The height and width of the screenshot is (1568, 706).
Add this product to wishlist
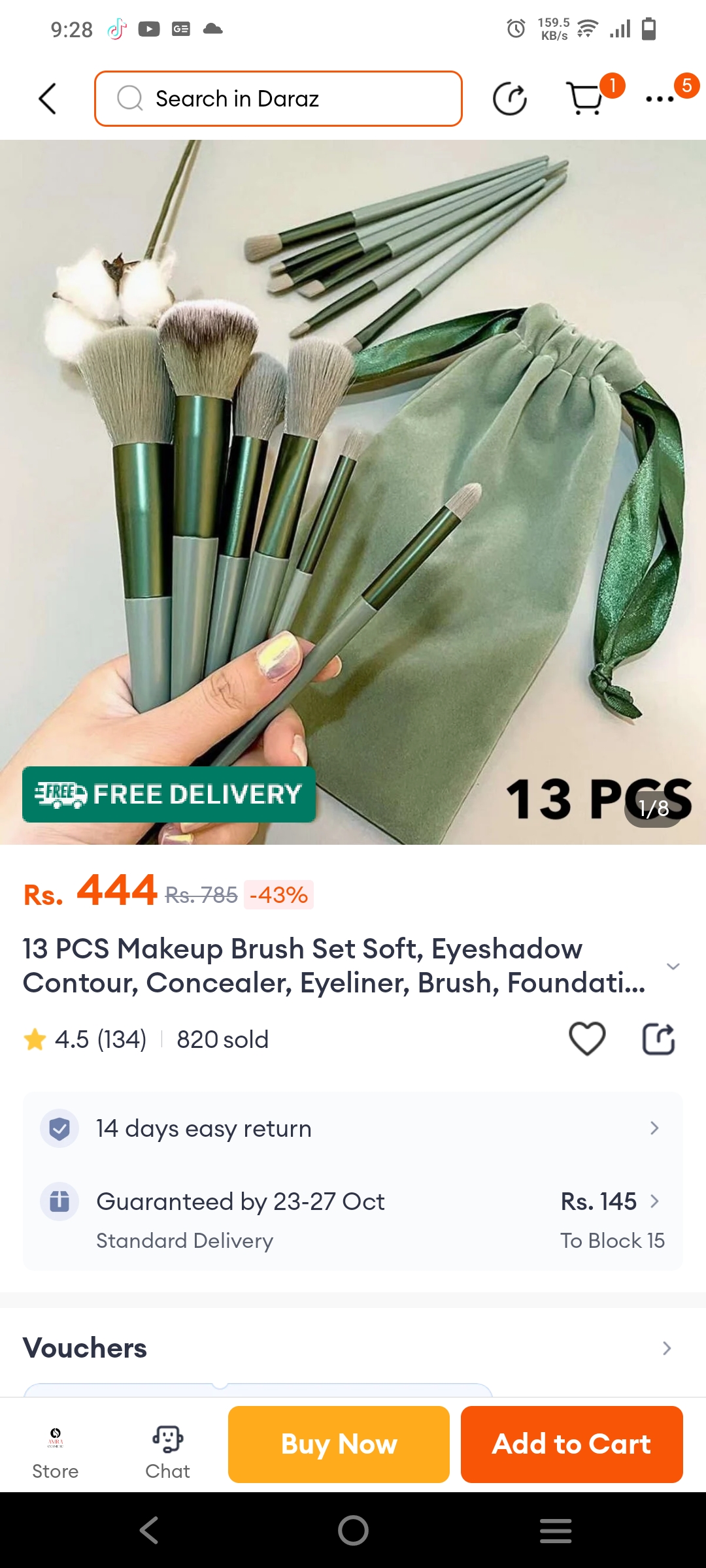coord(587,1038)
